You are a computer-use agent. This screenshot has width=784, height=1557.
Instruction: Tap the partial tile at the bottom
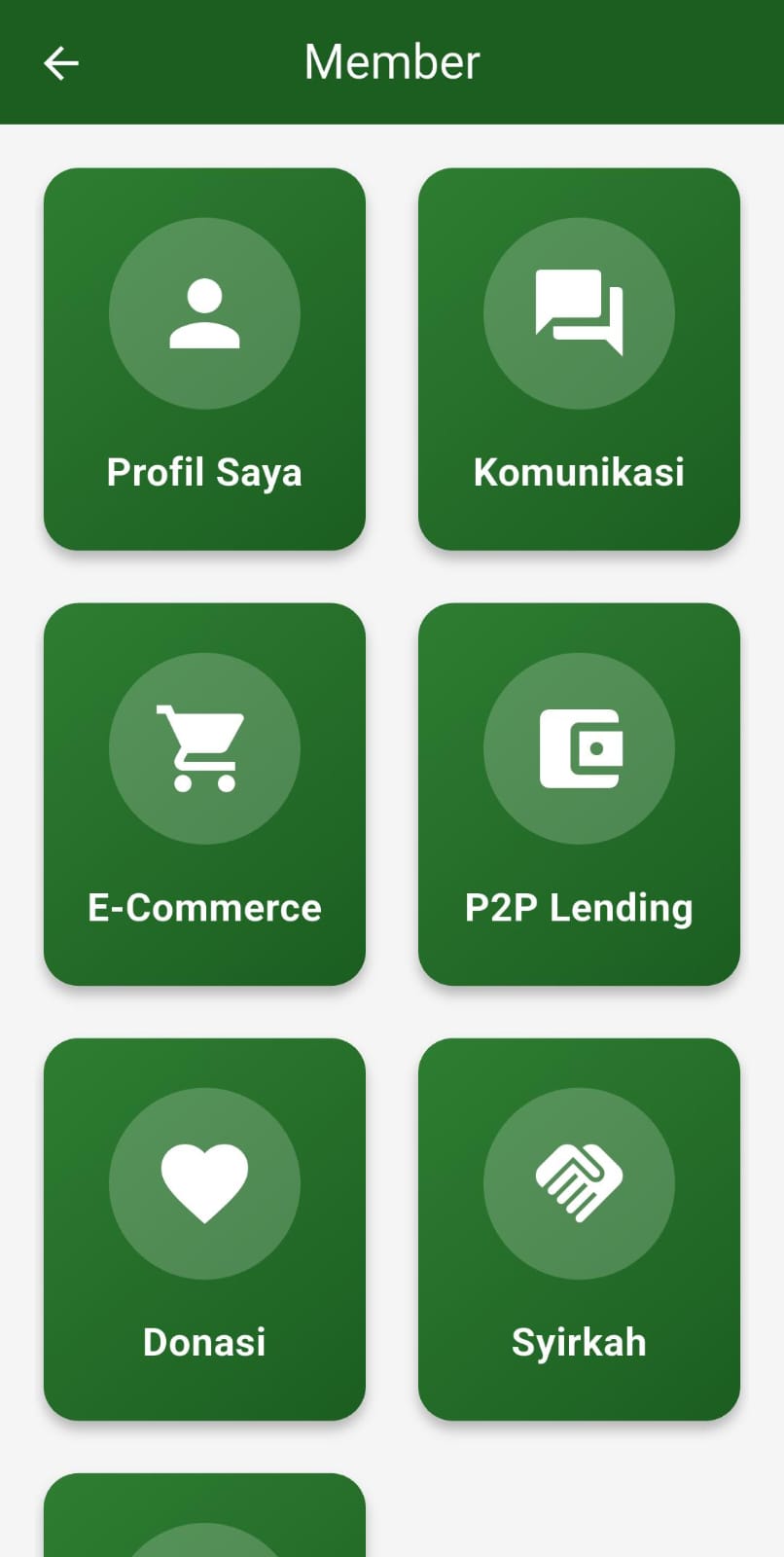204,1518
